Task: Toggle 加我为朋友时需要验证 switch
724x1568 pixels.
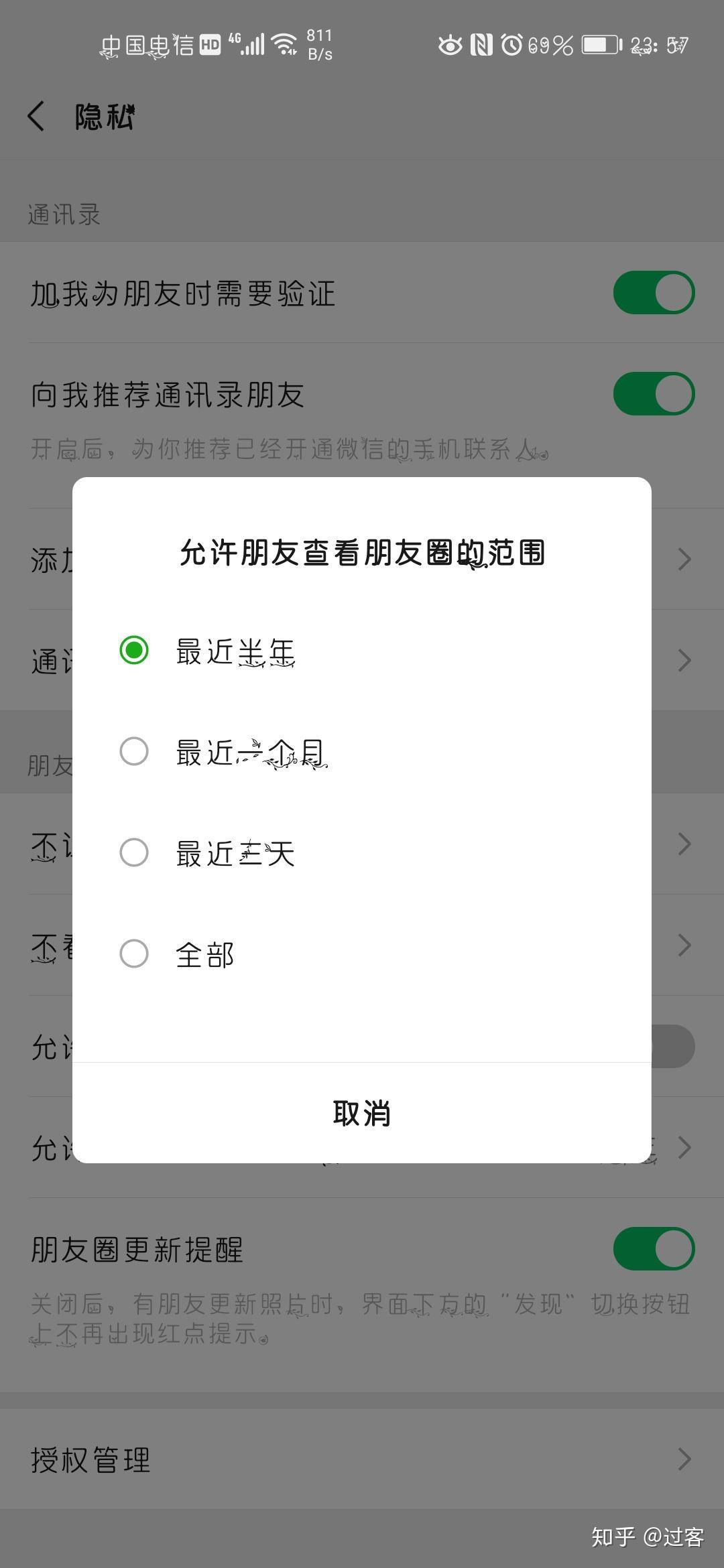Action: coord(654,293)
